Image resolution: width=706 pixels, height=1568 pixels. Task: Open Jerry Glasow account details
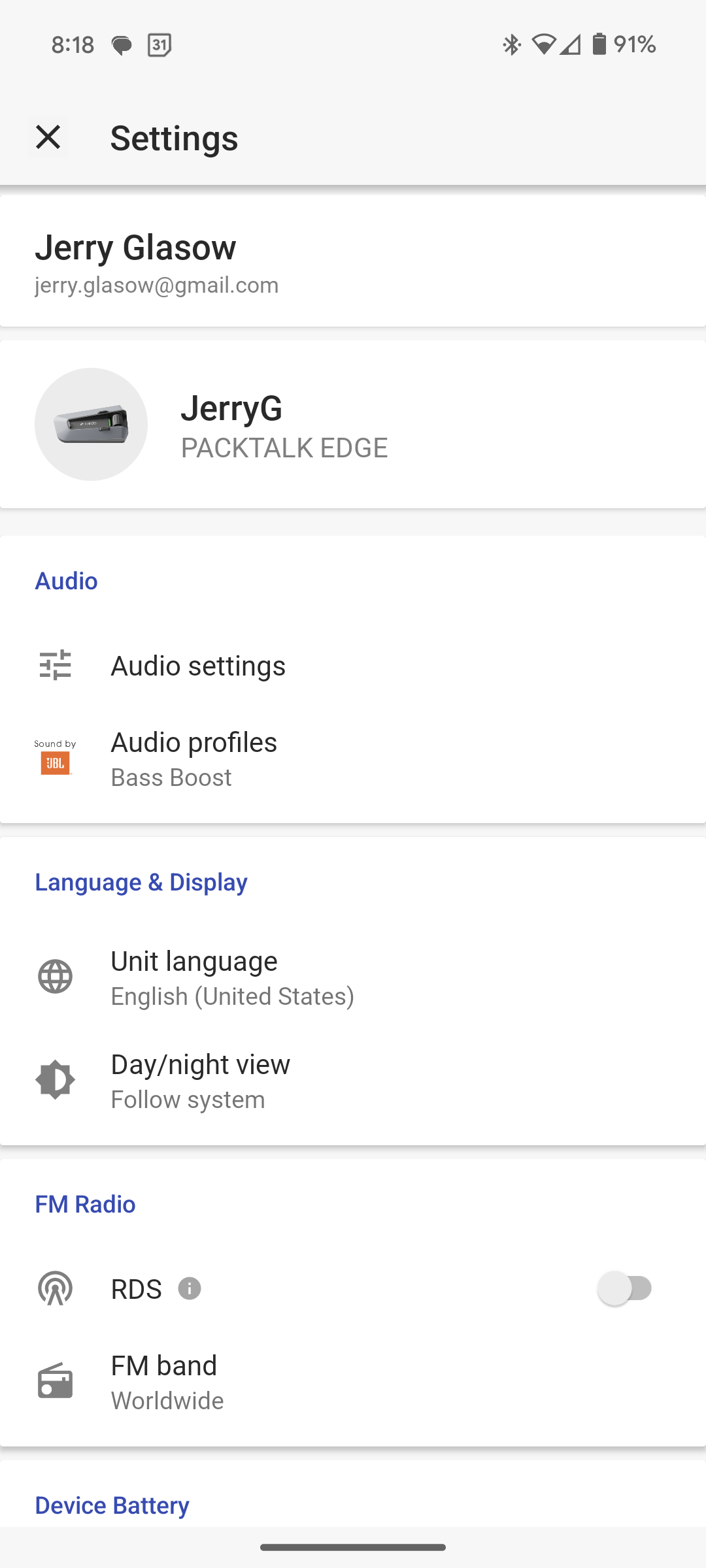click(x=353, y=263)
